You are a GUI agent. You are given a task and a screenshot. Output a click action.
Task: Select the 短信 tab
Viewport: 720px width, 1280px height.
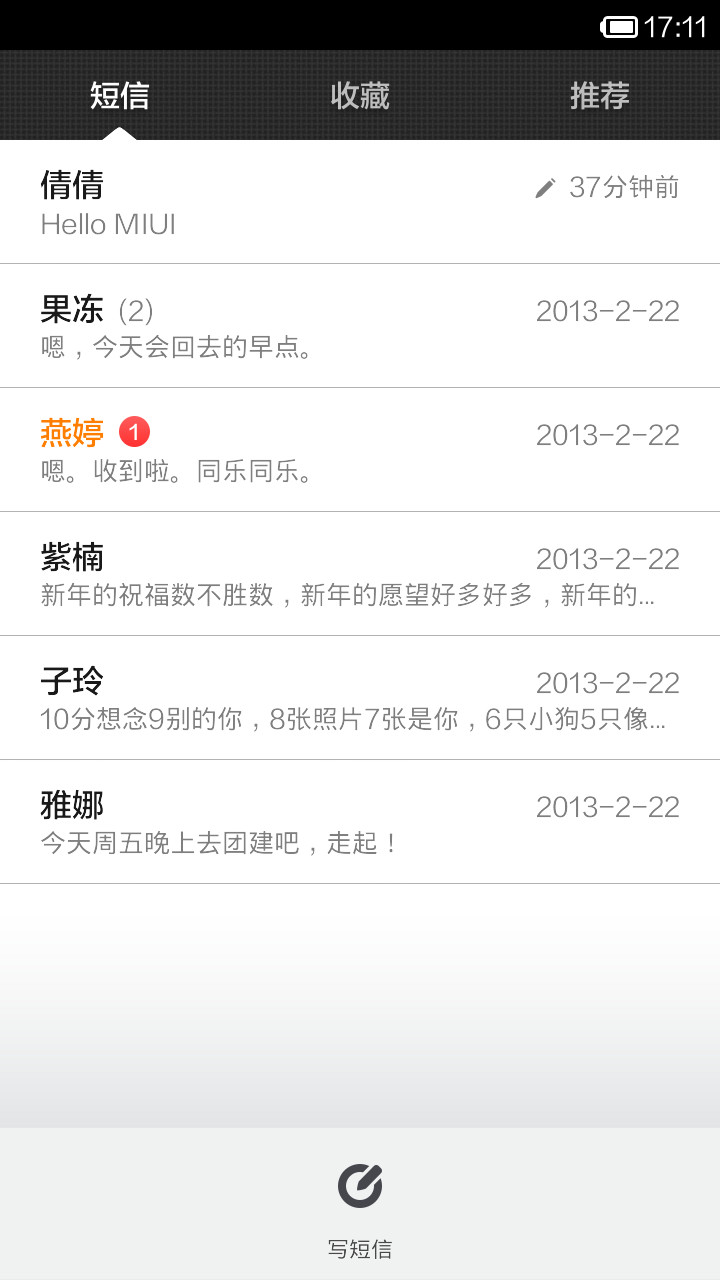click(x=120, y=96)
